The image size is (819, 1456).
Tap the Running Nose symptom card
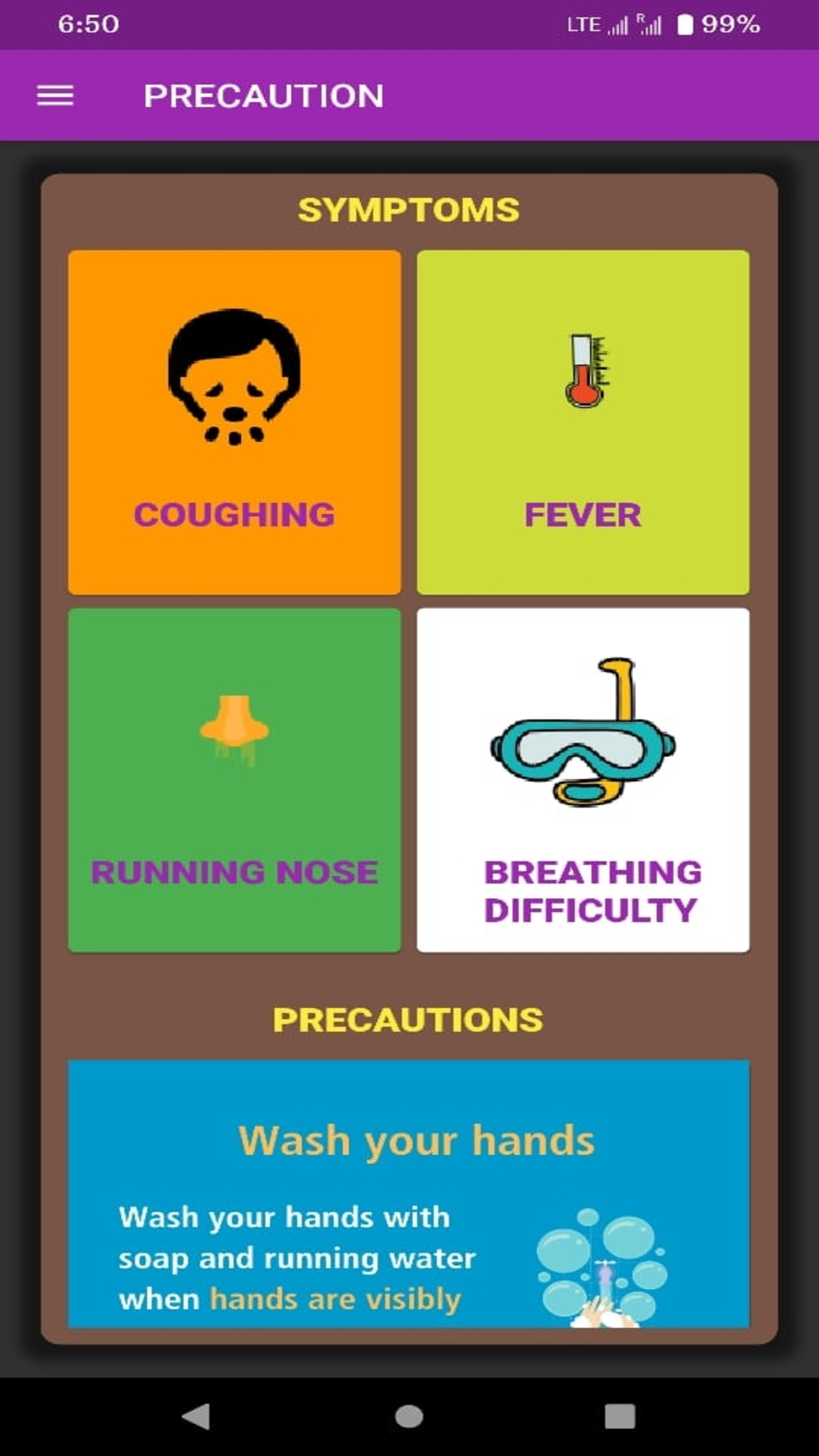click(234, 780)
